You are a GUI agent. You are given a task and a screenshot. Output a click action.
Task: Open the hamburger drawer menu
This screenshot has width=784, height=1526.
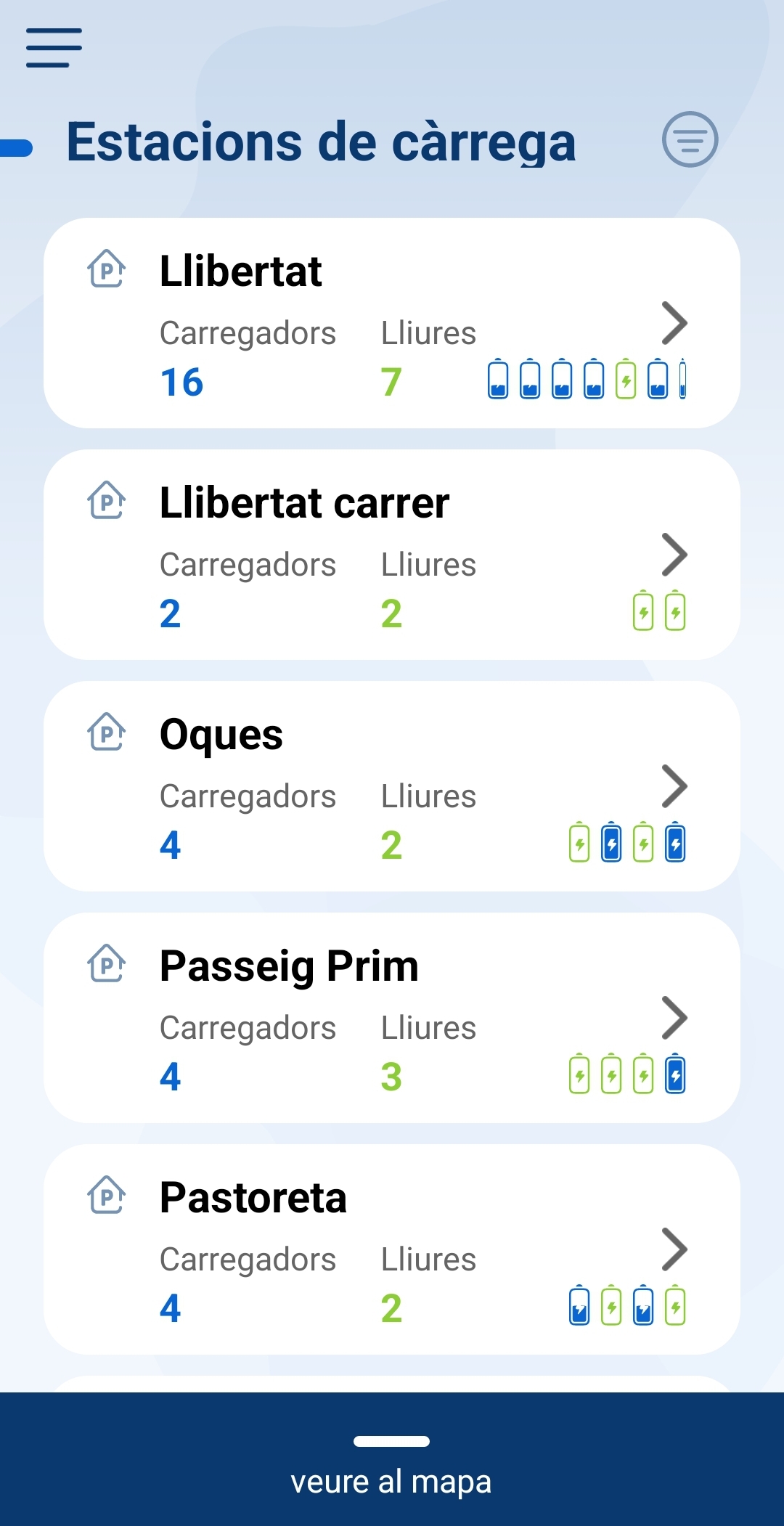click(x=54, y=48)
